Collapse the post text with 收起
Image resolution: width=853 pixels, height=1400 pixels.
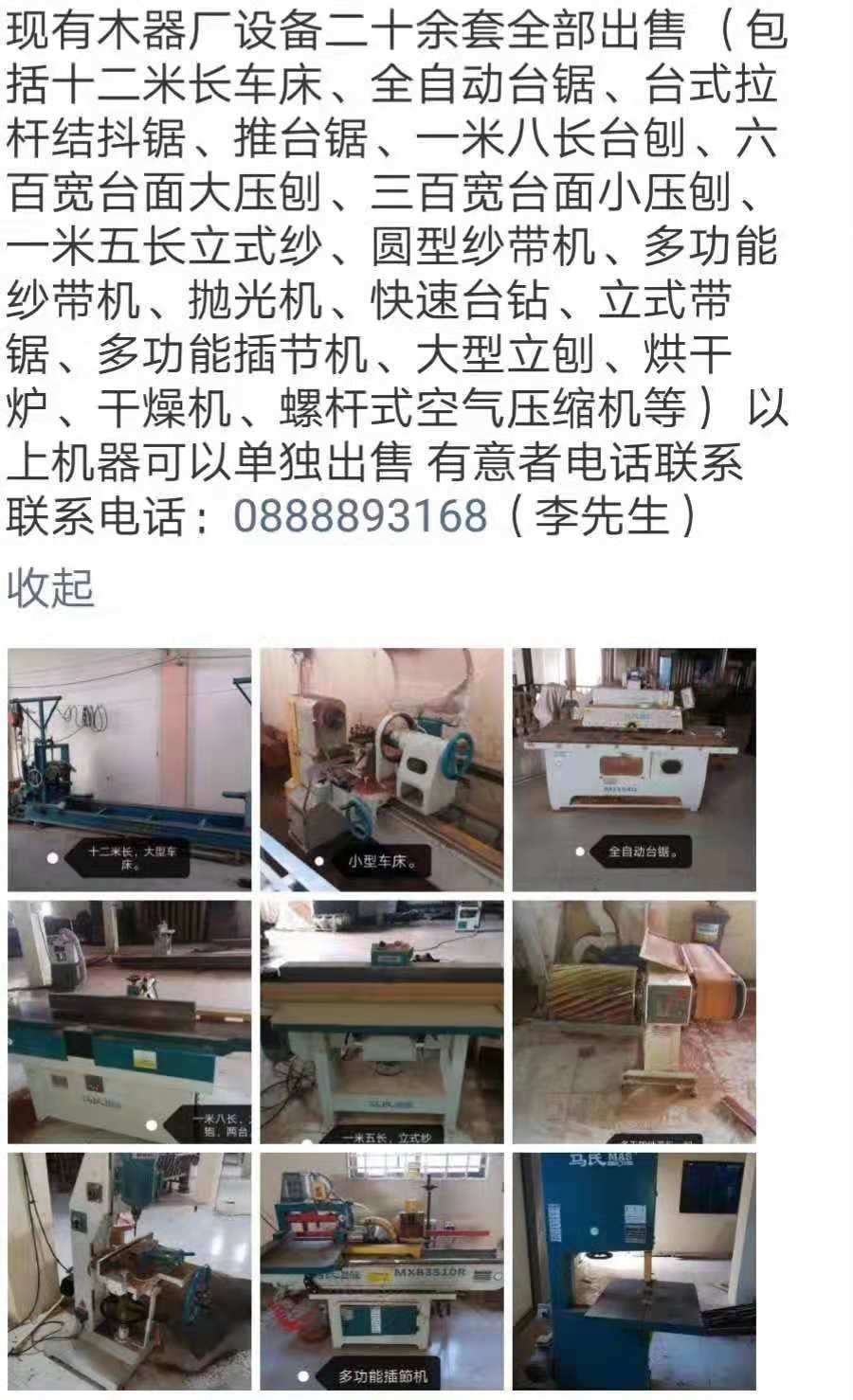(50, 587)
